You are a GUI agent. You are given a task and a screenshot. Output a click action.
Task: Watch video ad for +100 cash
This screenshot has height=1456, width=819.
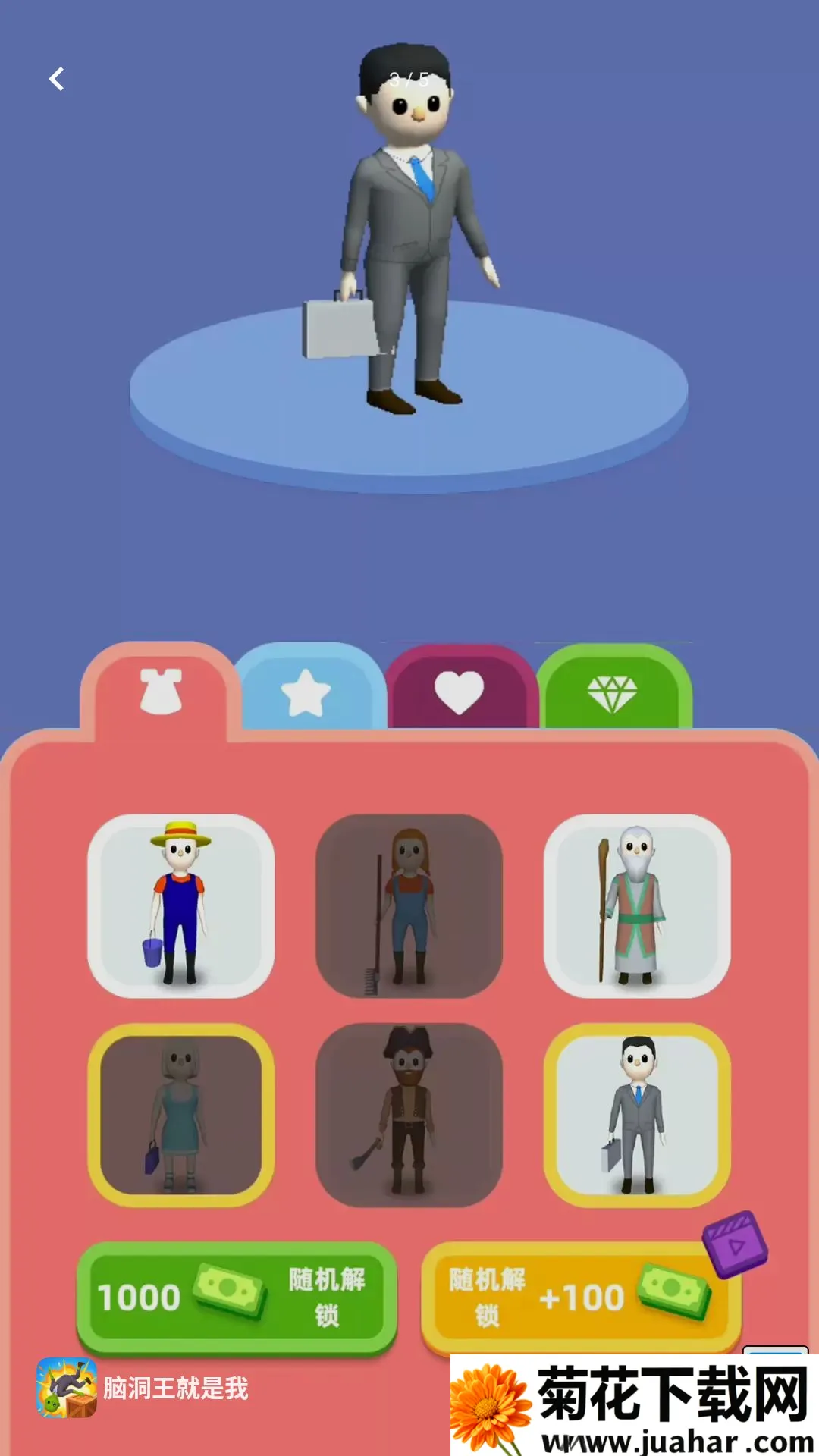click(581, 1298)
